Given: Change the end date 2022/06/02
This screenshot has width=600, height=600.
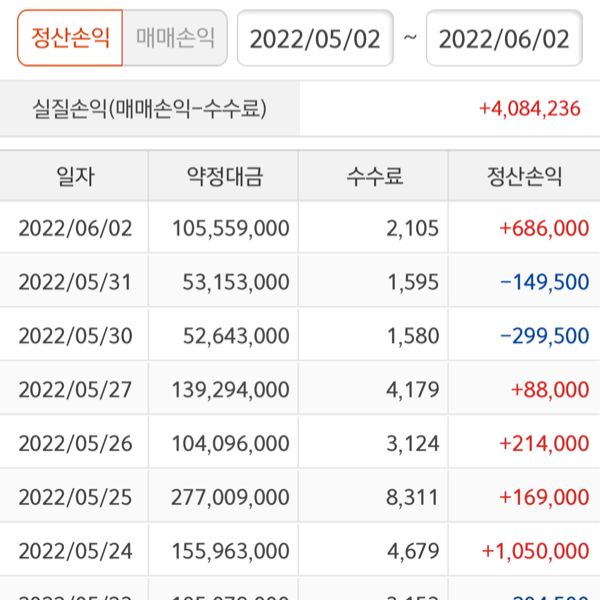Looking at the screenshot, I should [x=504, y=39].
